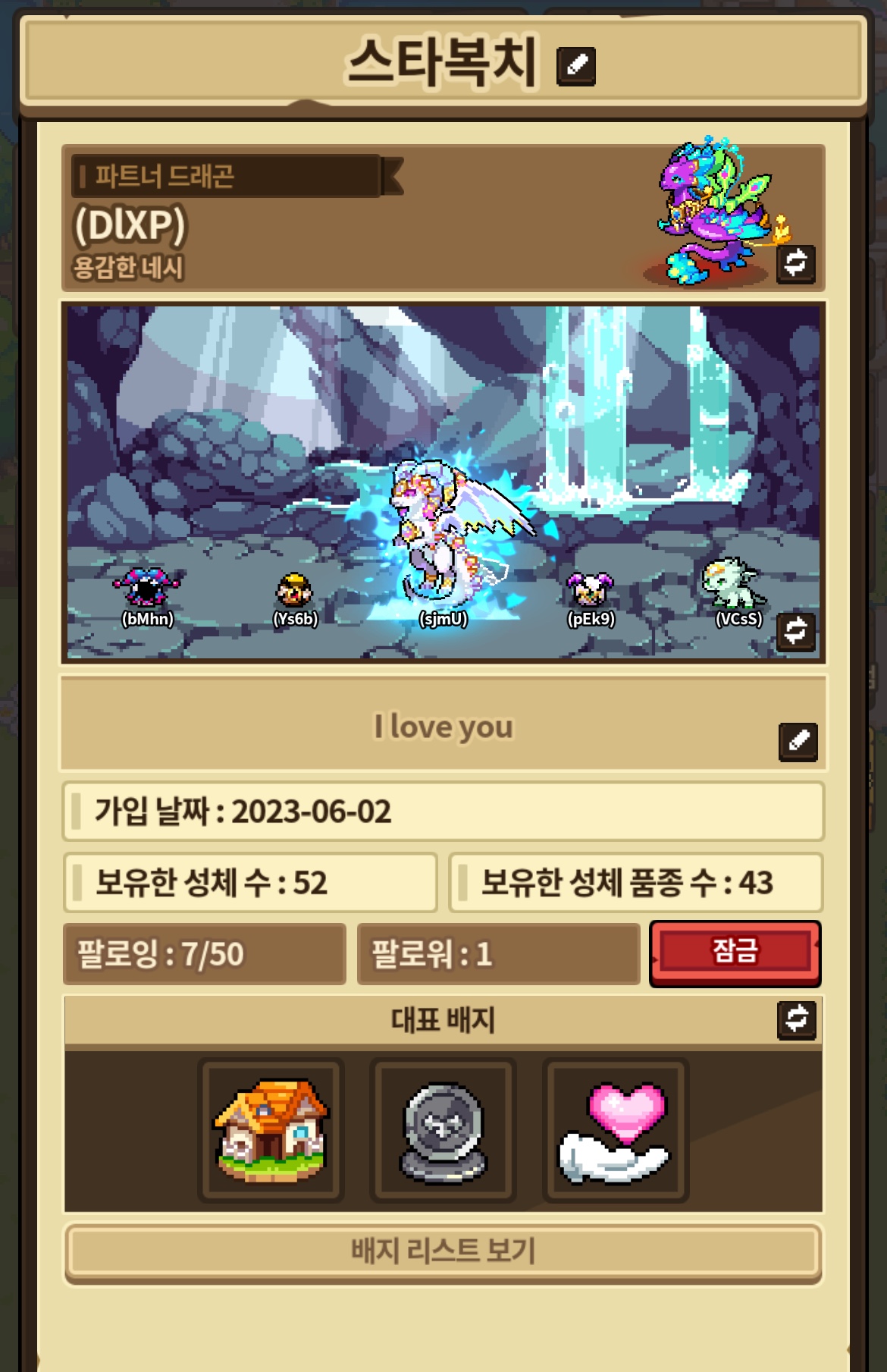This screenshot has width=887, height=1372.
Task: Change the 대표 배지 selection
Action: click(796, 1019)
